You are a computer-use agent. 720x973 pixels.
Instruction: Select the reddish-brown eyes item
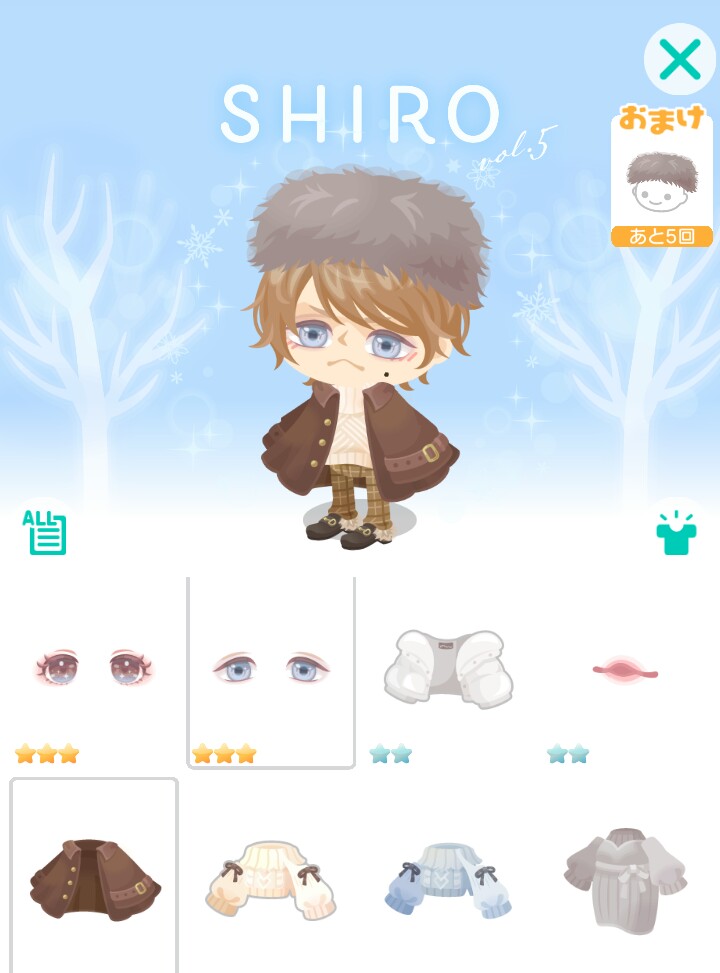click(x=94, y=668)
